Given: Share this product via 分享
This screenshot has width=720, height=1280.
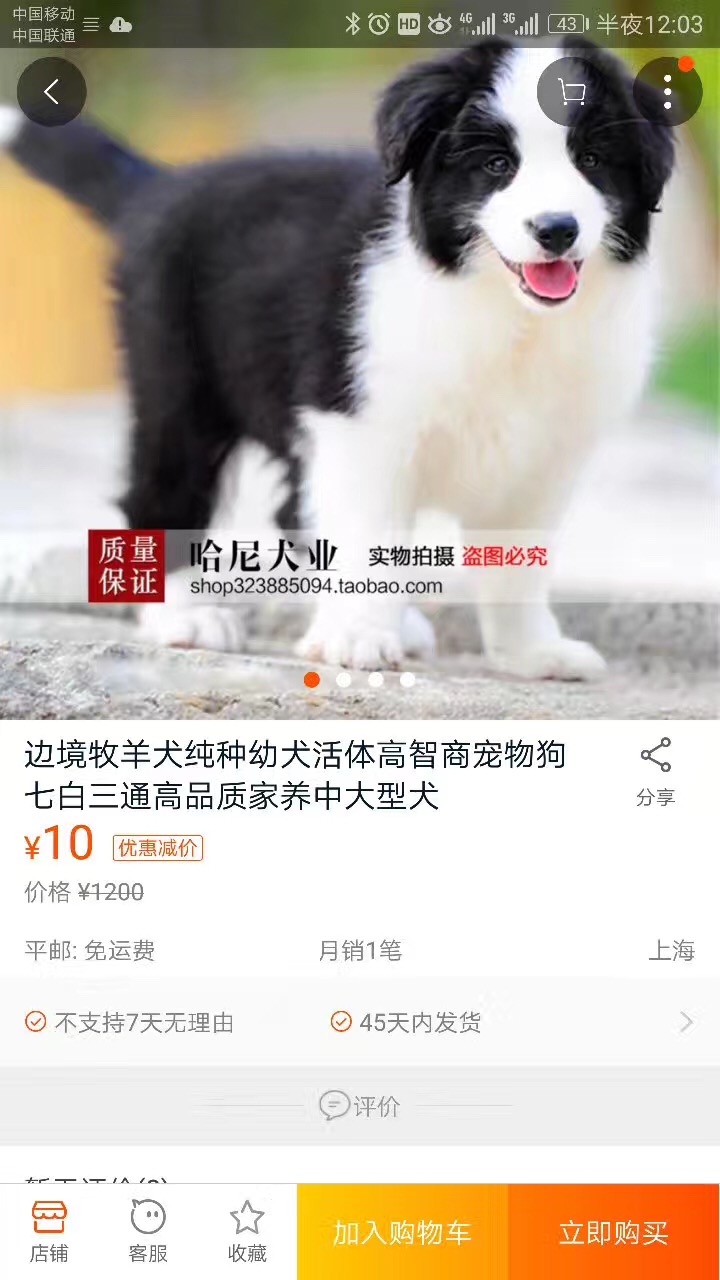Looking at the screenshot, I should (655, 771).
